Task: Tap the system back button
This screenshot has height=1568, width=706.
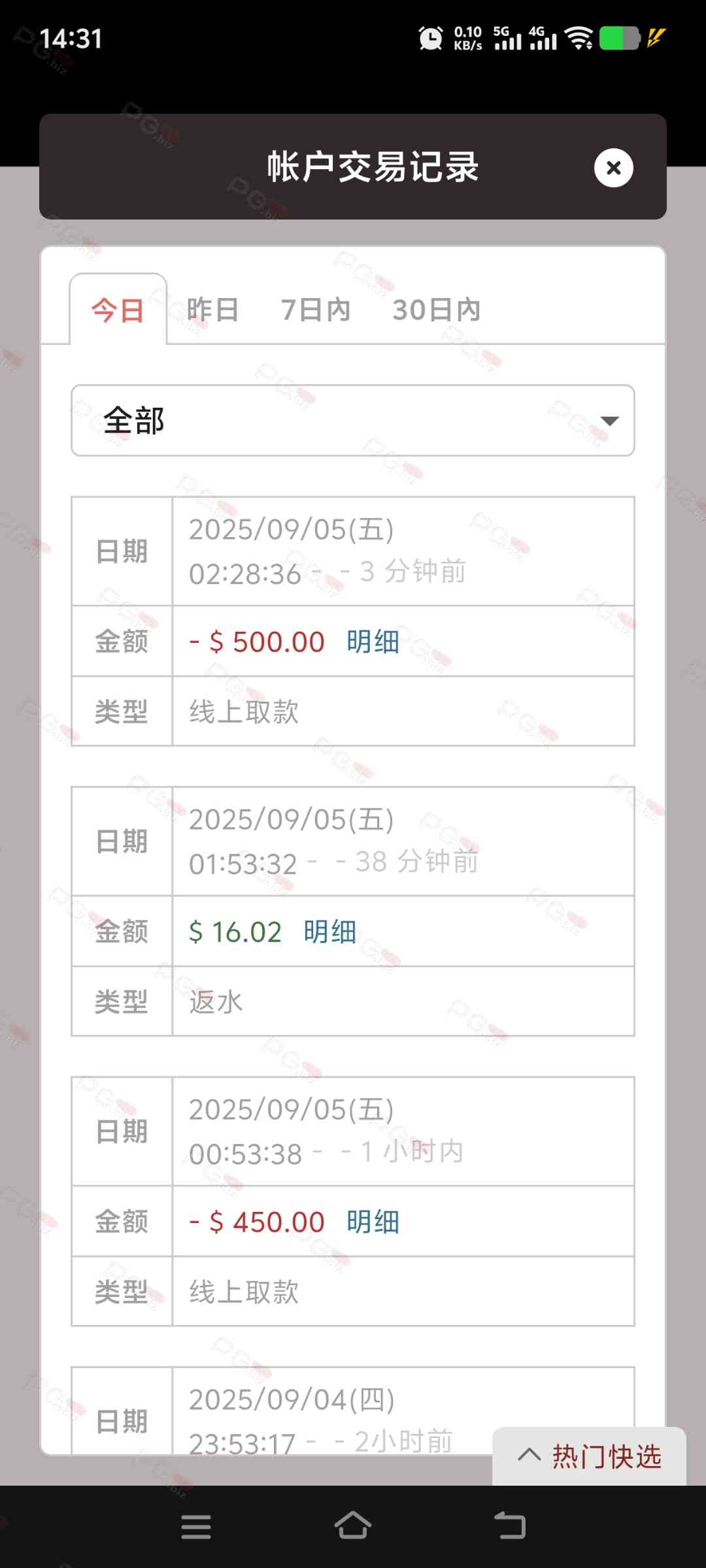Action: [510, 1527]
